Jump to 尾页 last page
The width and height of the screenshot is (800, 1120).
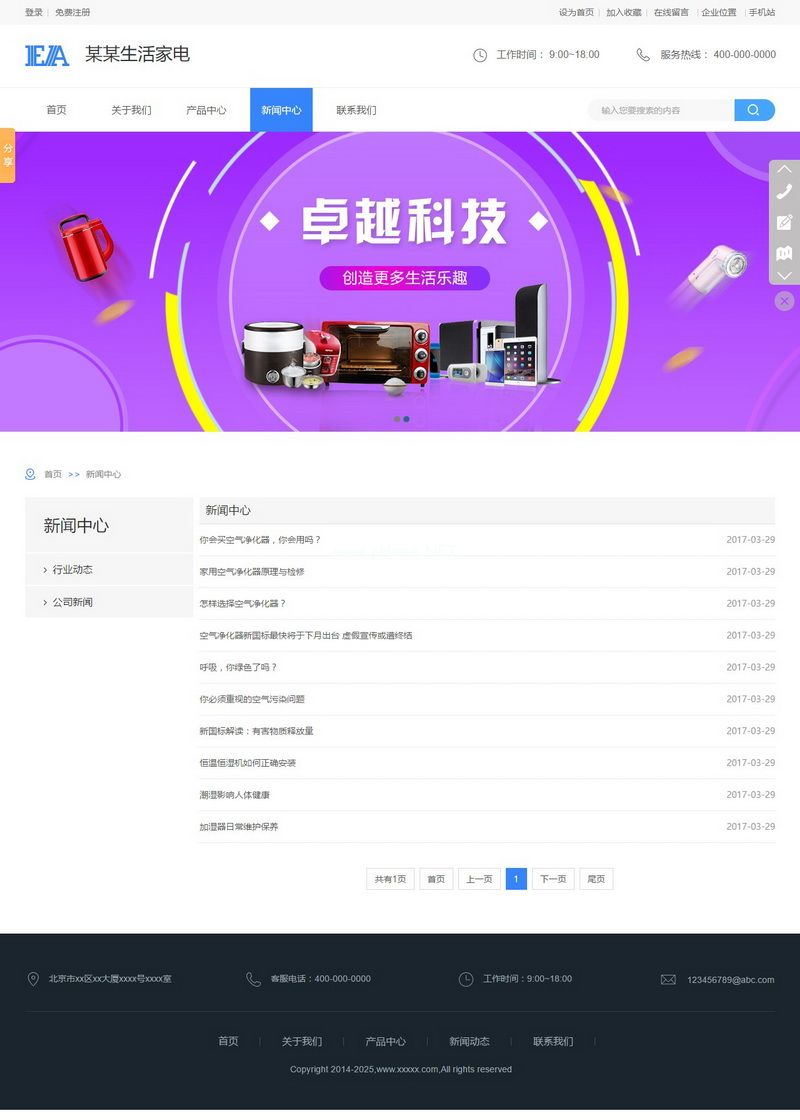596,879
